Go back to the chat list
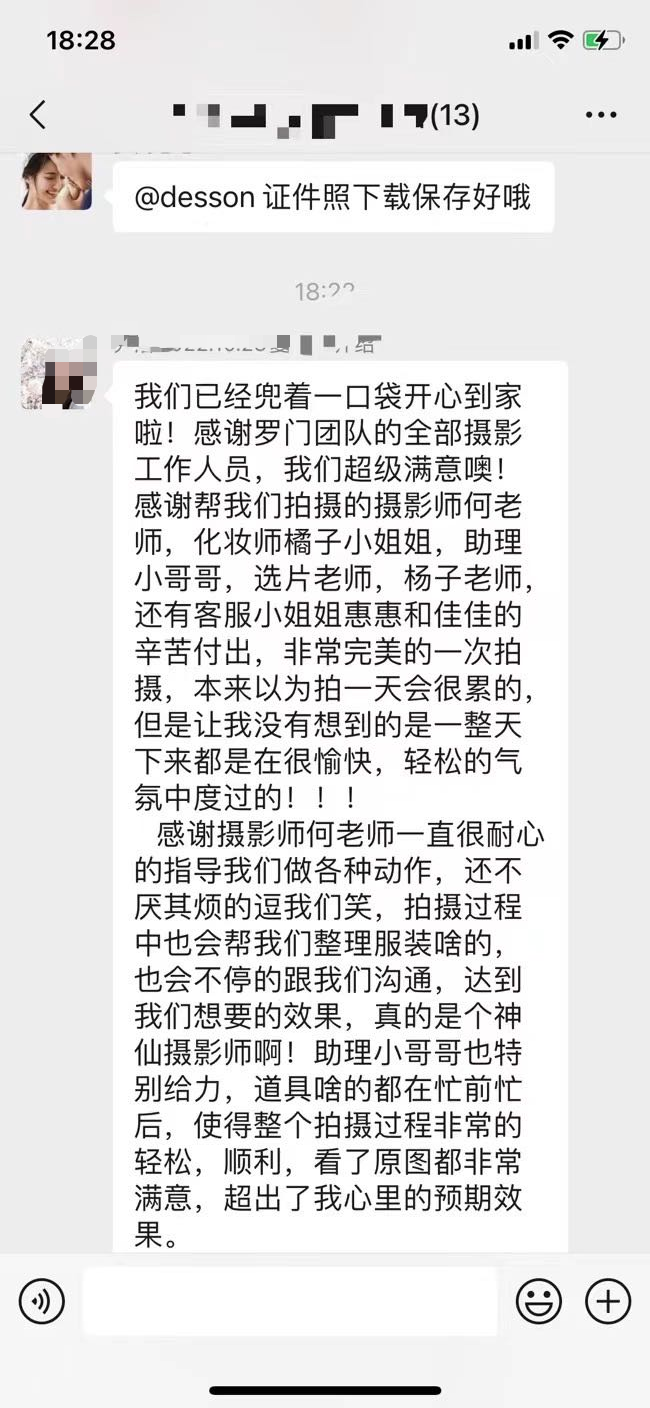 click(x=38, y=116)
